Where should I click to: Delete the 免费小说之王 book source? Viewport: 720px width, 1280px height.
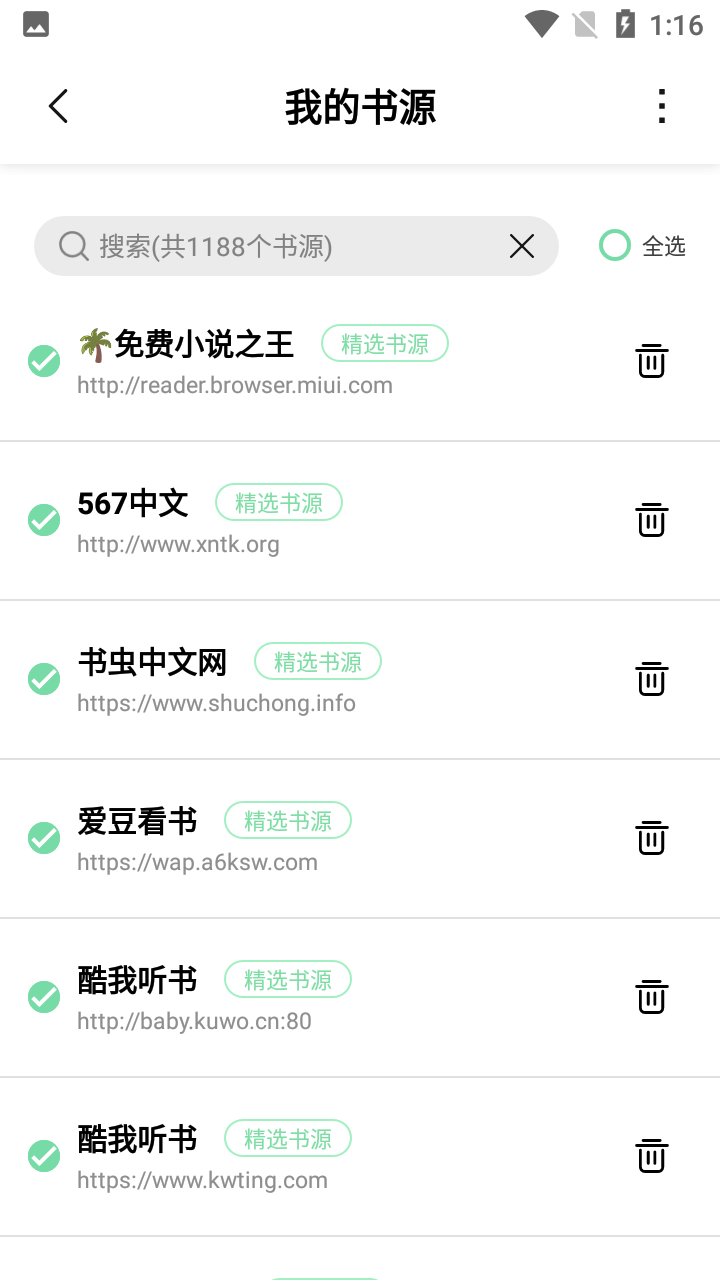tap(651, 361)
